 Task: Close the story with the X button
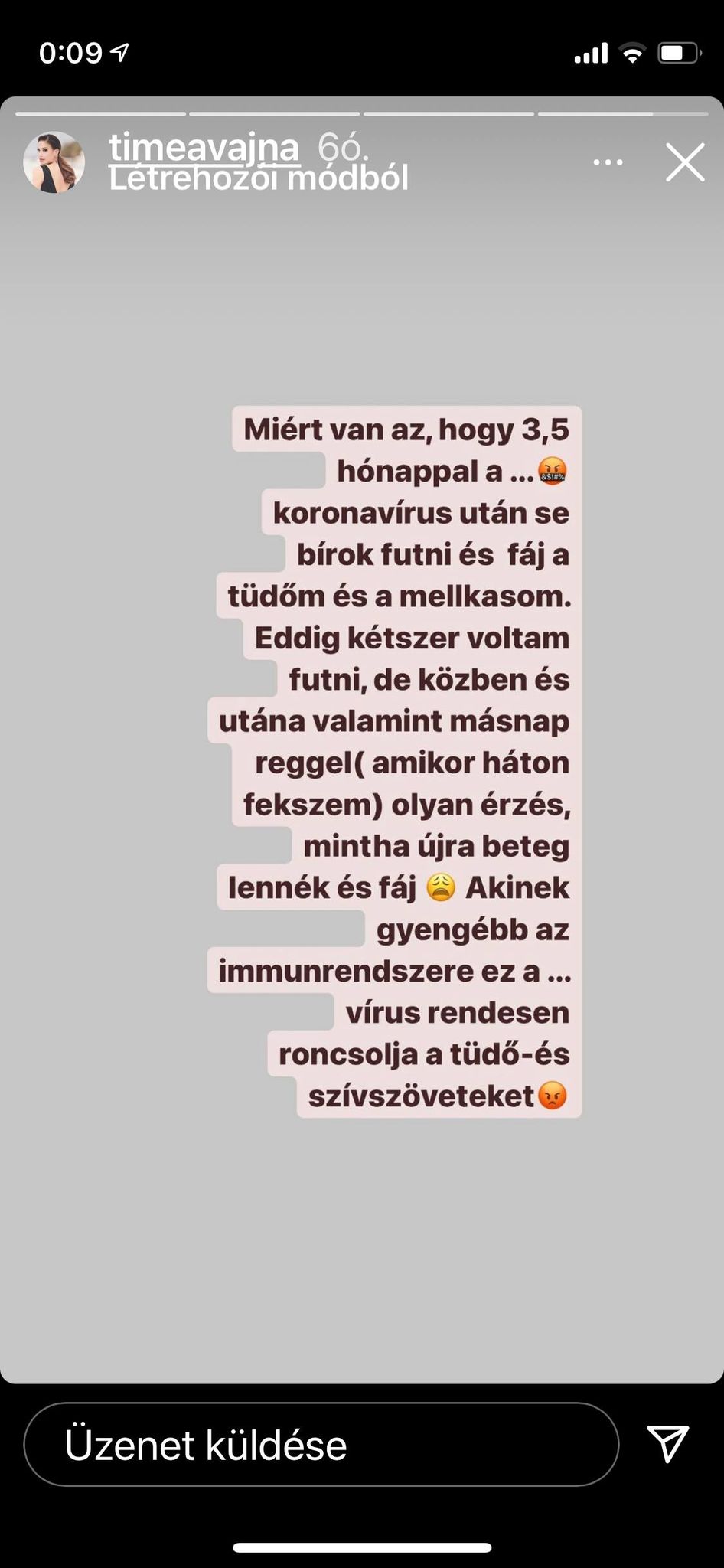(684, 162)
